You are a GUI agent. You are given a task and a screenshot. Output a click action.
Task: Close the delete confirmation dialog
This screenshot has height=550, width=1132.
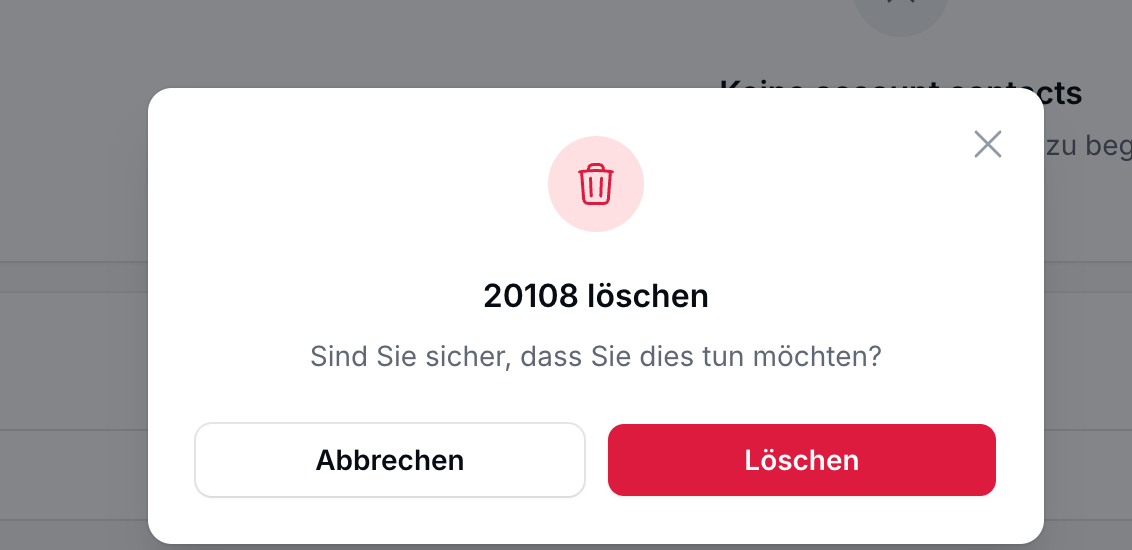[x=988, y=144]
